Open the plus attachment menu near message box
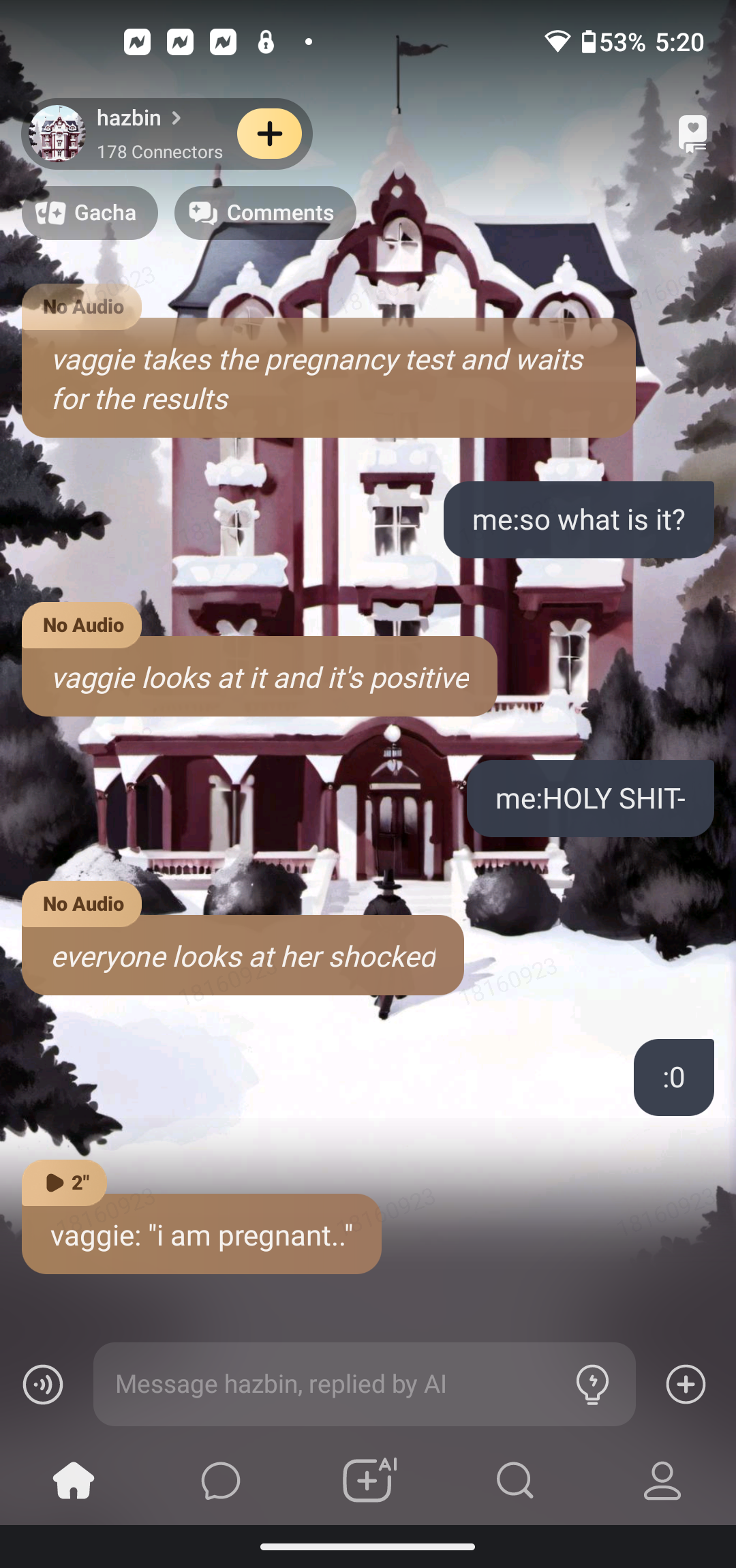The height and width of the screenshot is (1568, 736). pos(686,1385)
